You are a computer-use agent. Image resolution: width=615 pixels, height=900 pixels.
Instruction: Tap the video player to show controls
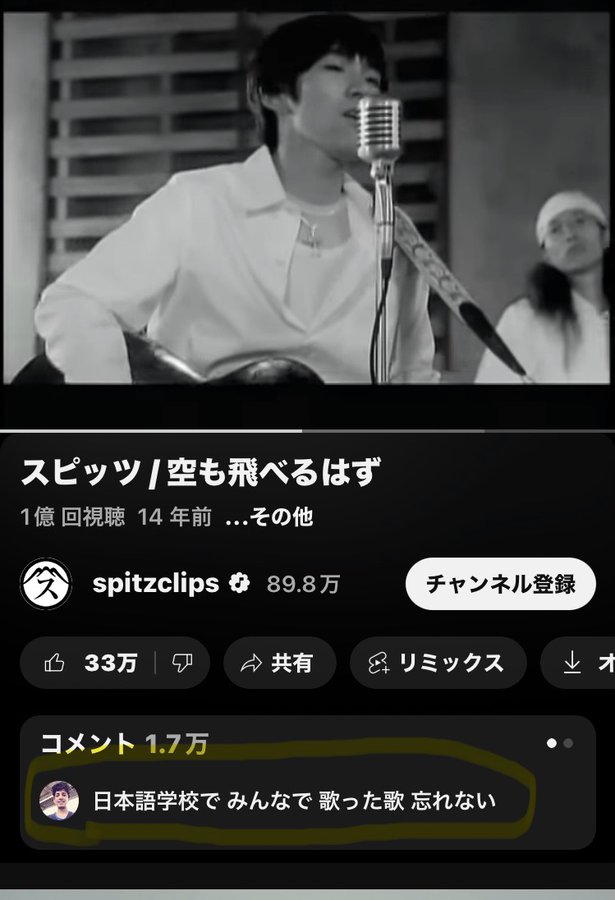pyautogui.click(x=307, y=200)
